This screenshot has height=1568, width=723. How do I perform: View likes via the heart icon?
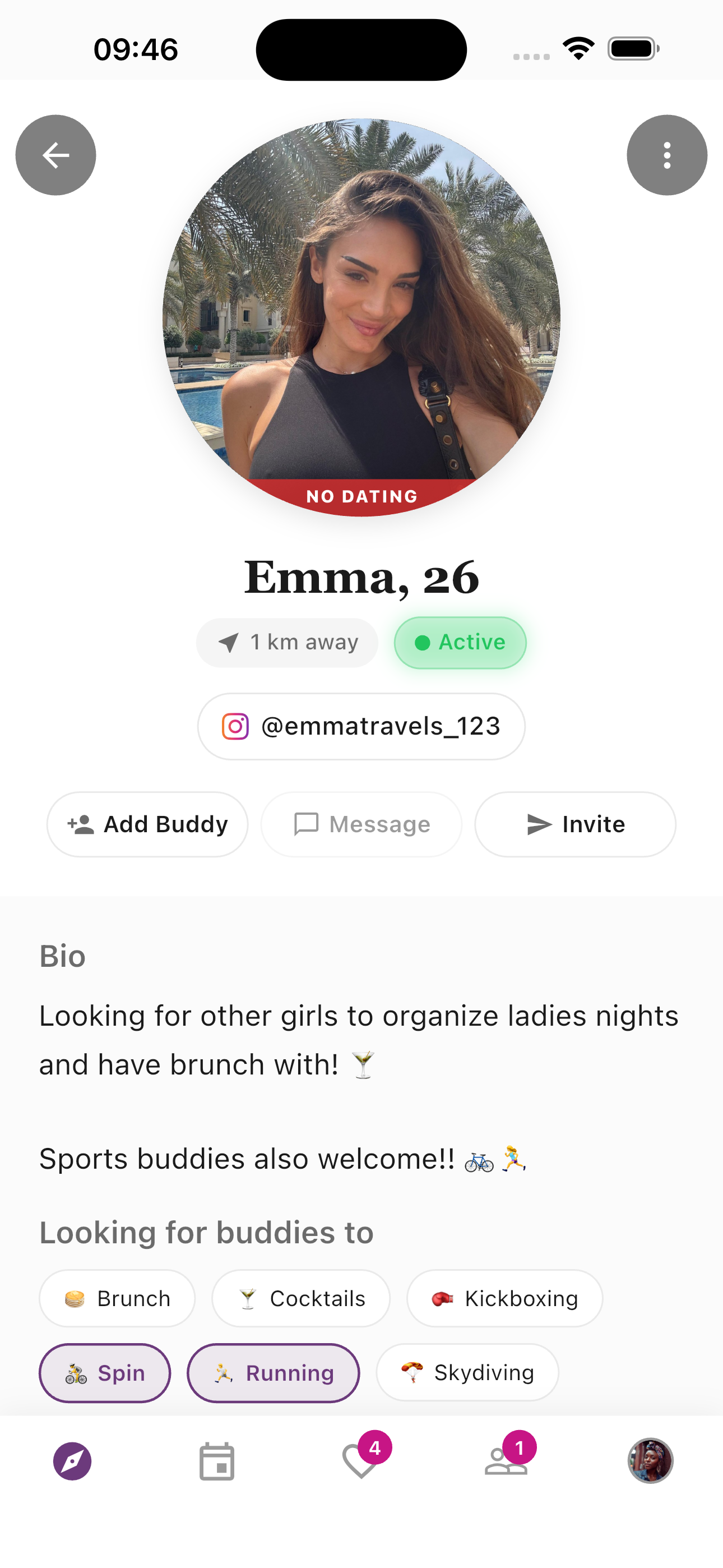click(x=361, y=1462)
